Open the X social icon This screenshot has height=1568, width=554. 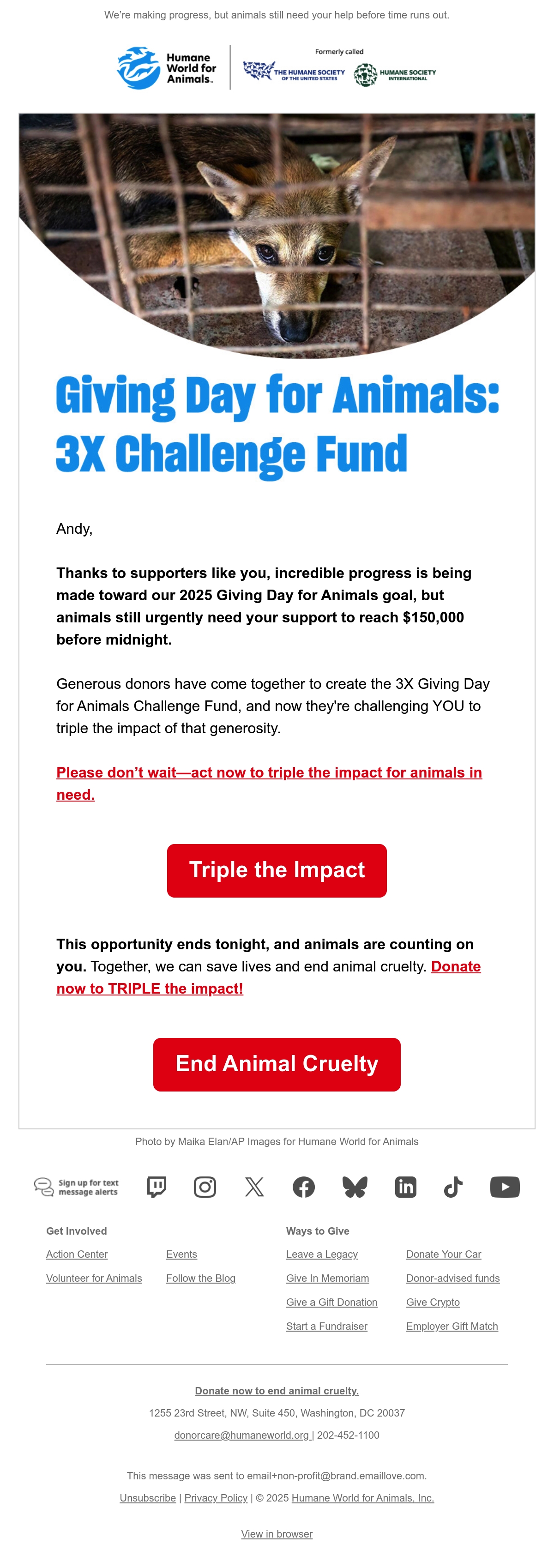pyautogui.click(x=254, y=1187)
